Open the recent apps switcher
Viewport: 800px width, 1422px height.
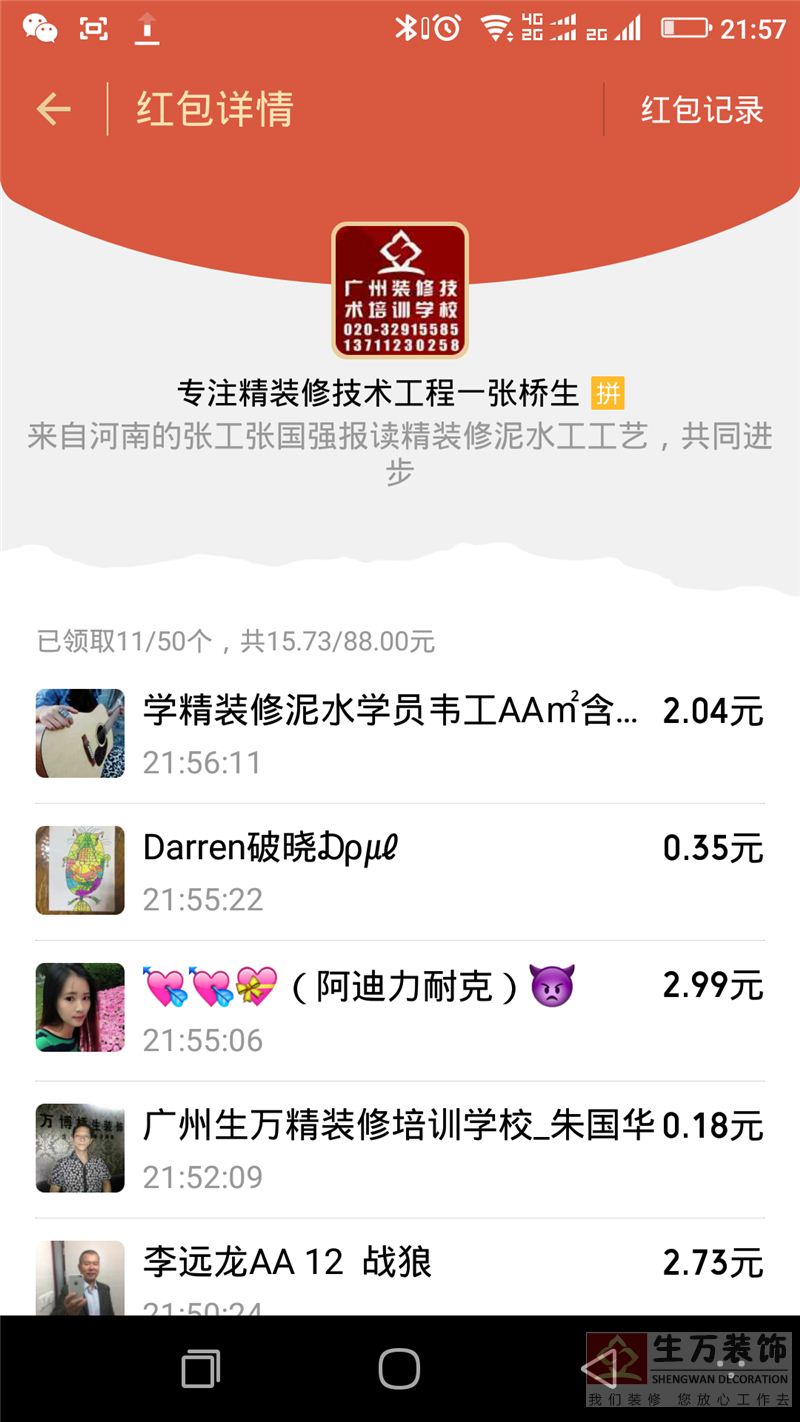[201, 1368]
